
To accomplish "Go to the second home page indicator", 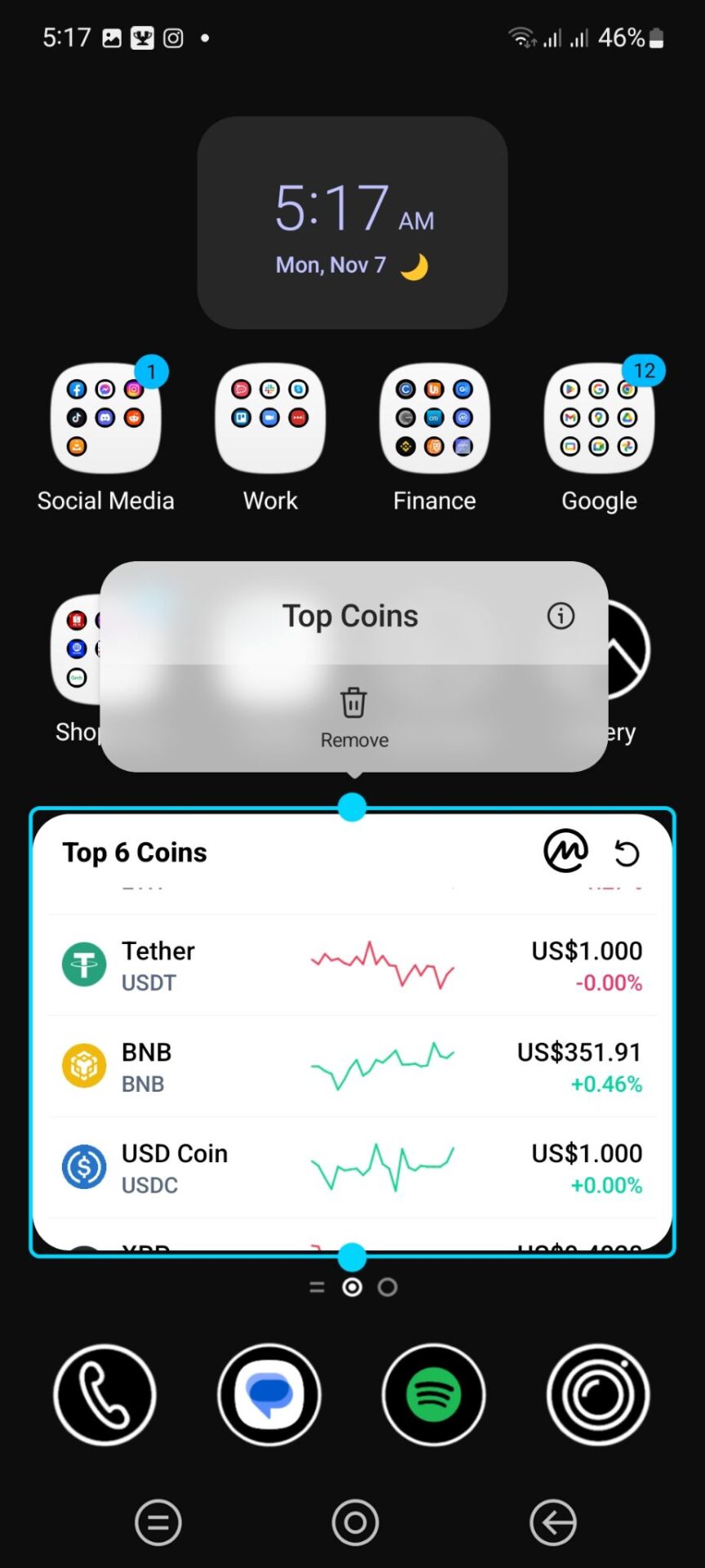I will (388, 1287).
